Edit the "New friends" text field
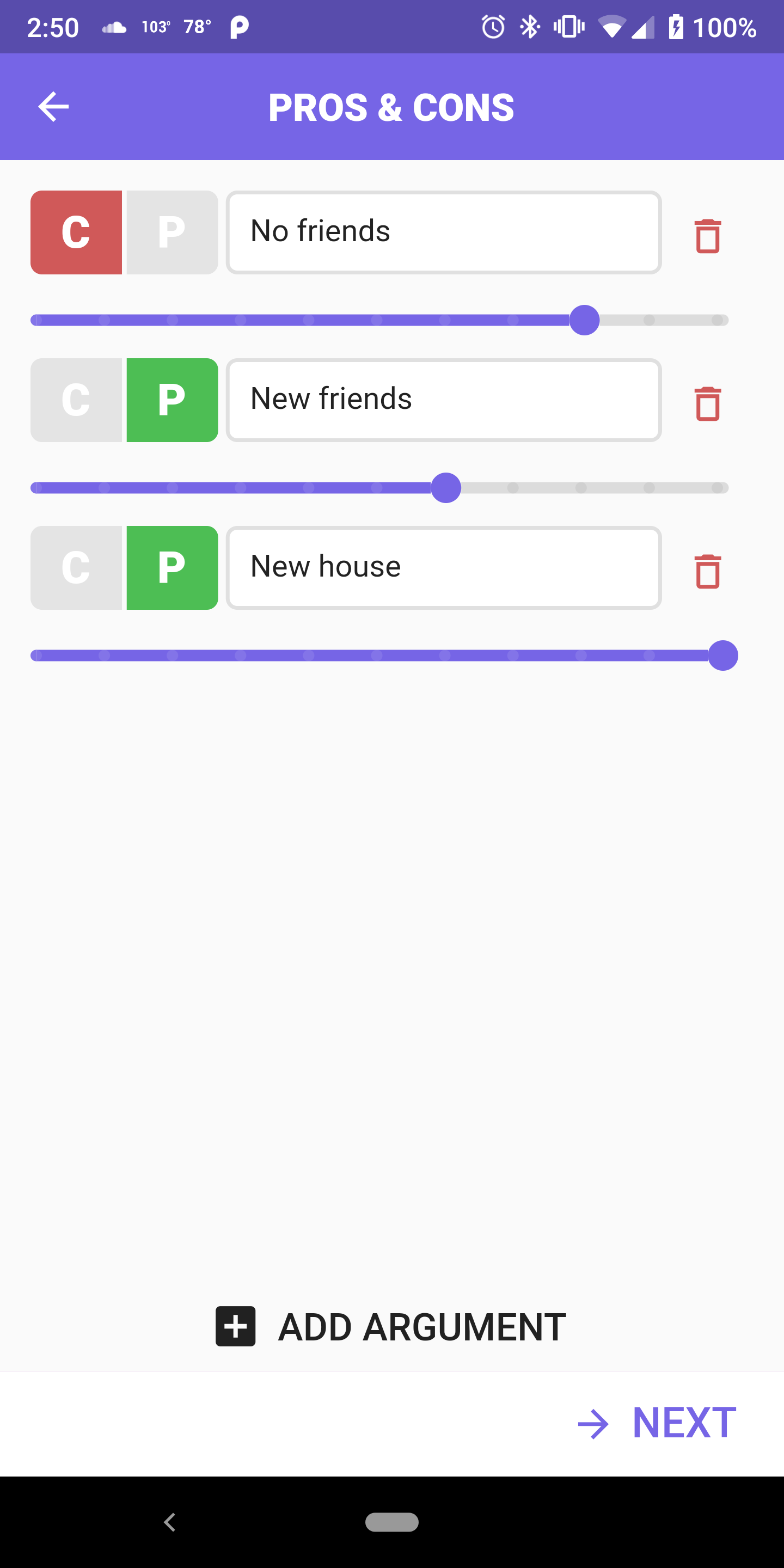The height and width of the screenshot is (1568, 784). click(444, 400)
